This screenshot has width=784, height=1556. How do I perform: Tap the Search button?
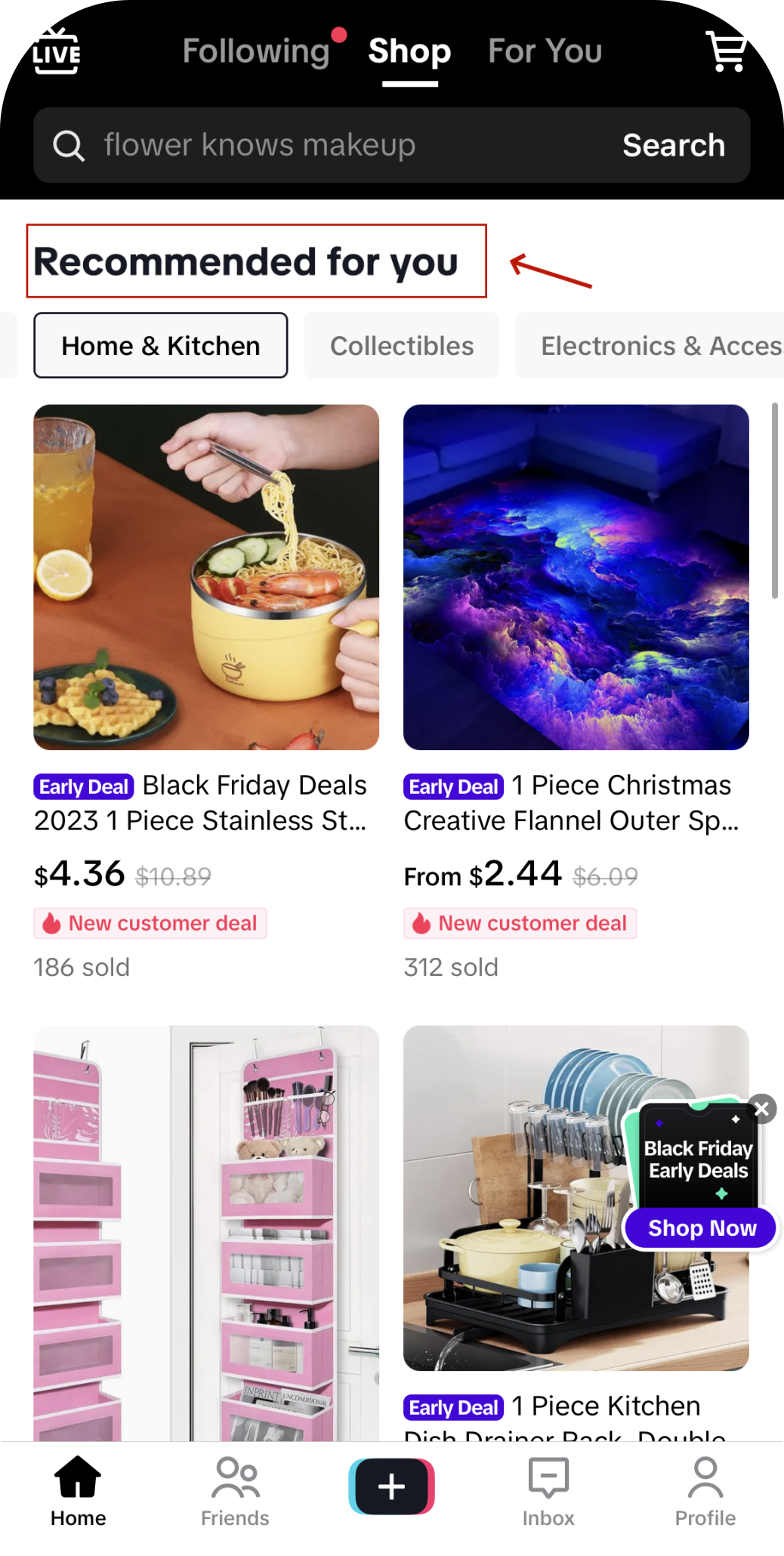[x=674, y=145]
